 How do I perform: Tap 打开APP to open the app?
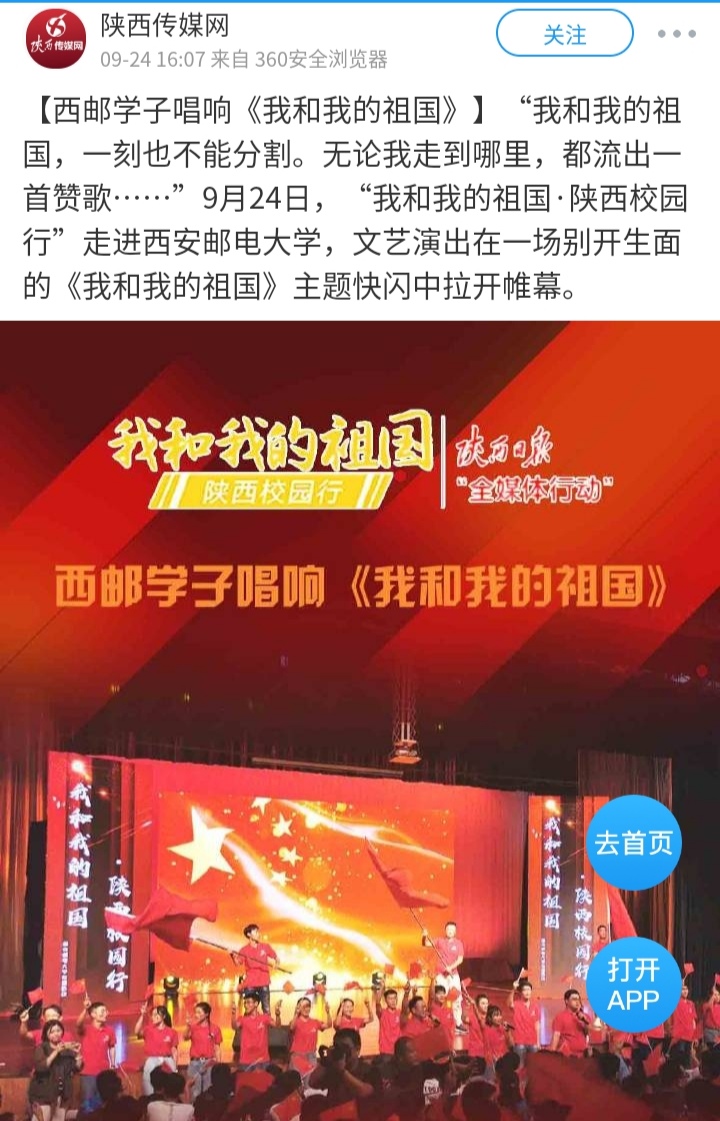(634, 985)
